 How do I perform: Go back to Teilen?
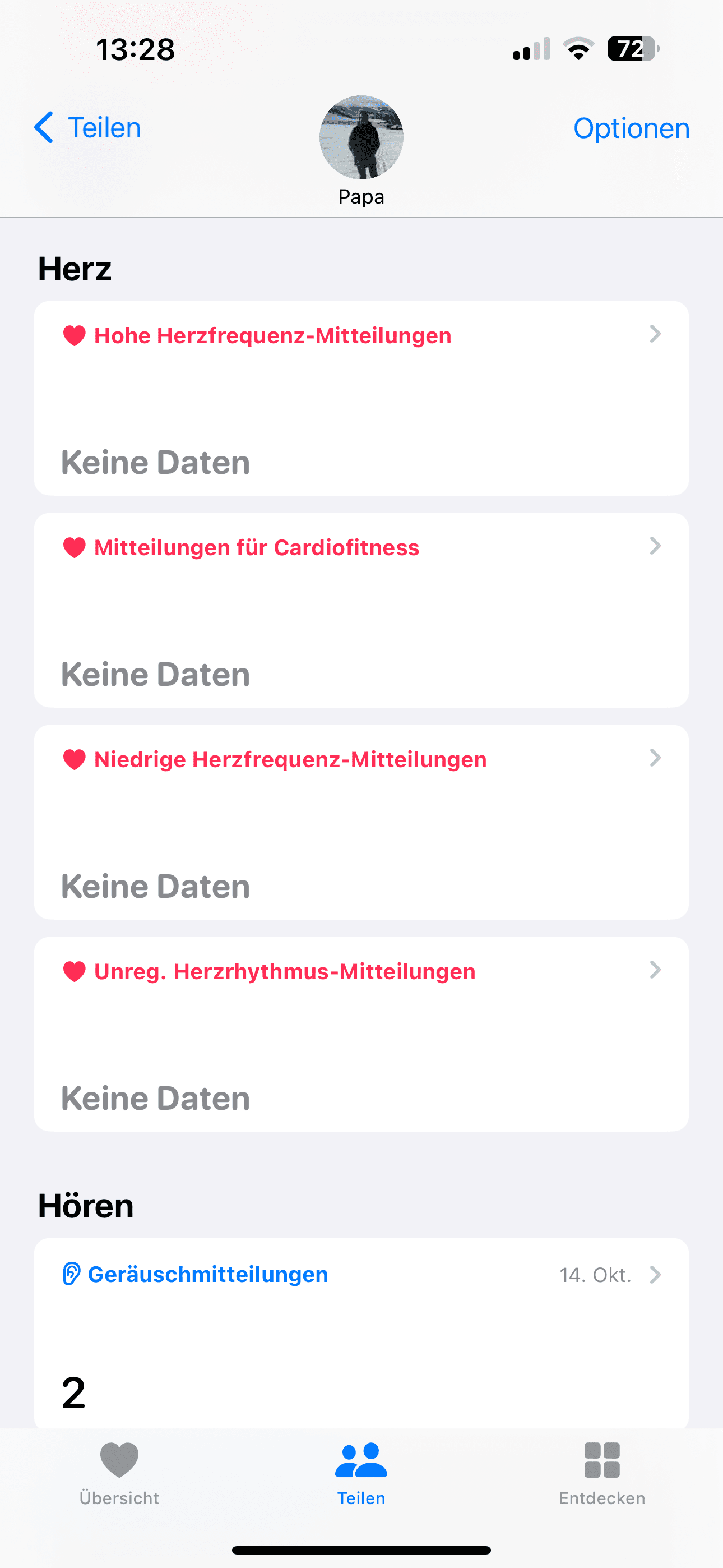point(87,128)
